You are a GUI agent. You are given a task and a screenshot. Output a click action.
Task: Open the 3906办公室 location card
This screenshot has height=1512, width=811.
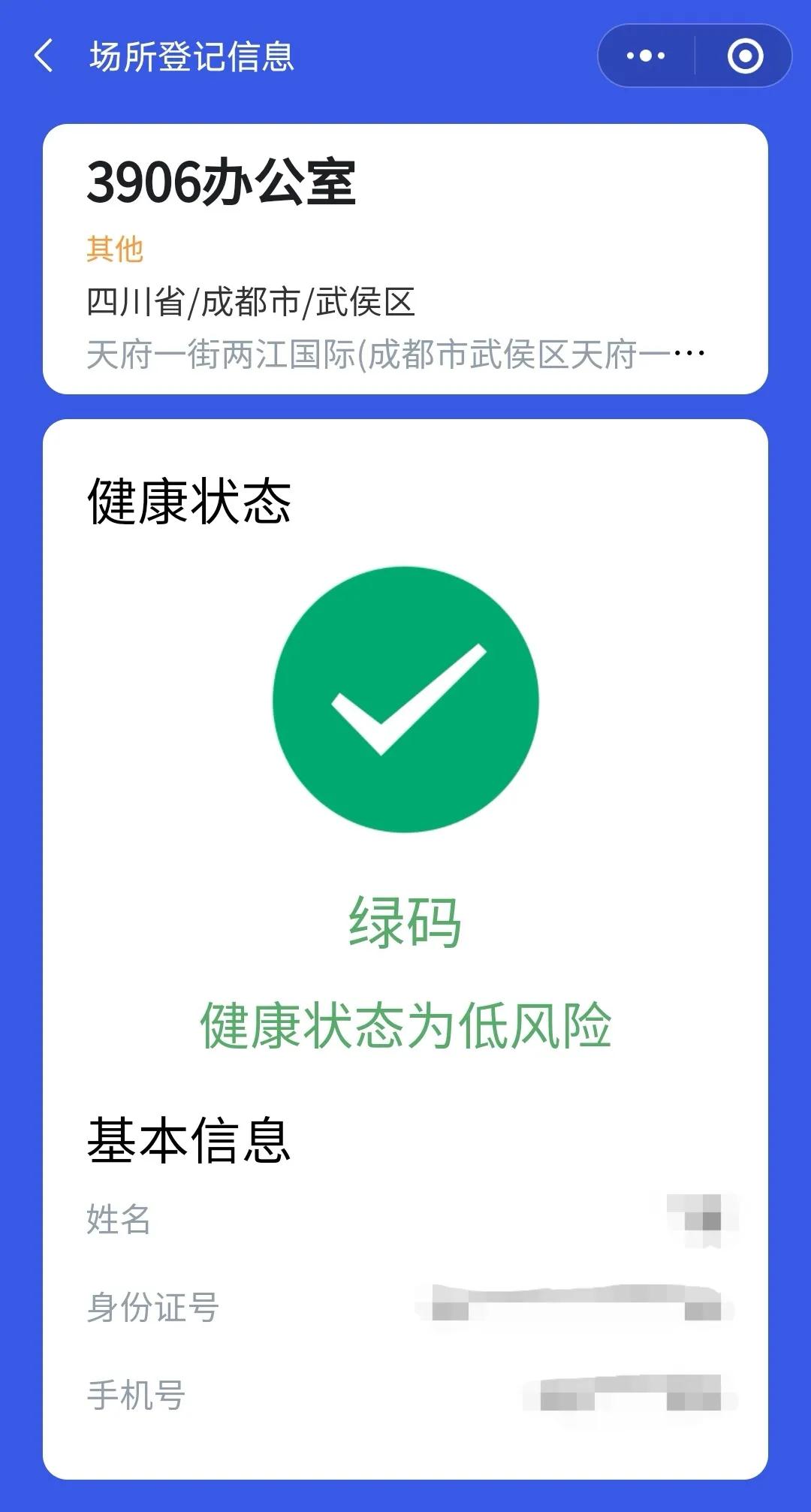405,259
